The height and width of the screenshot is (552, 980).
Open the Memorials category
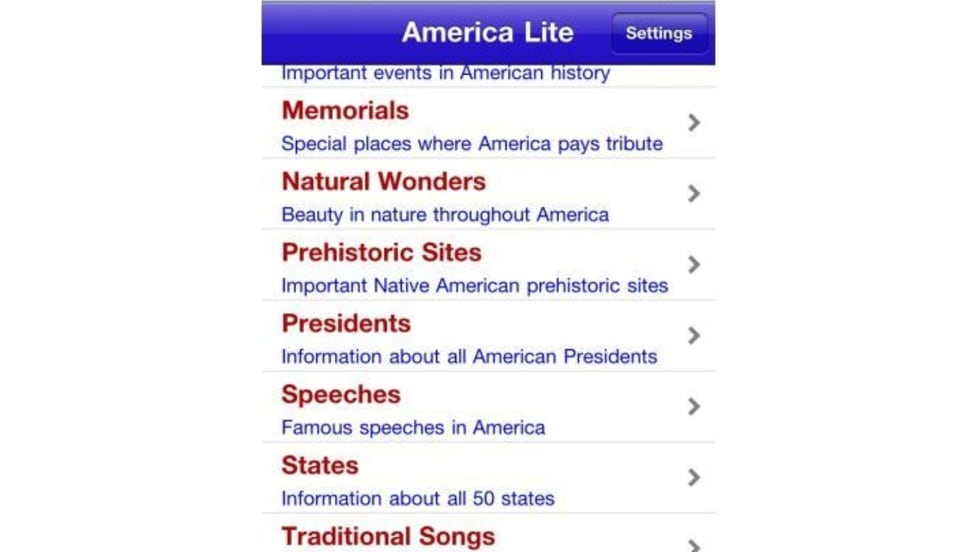[x=488, y=124]
